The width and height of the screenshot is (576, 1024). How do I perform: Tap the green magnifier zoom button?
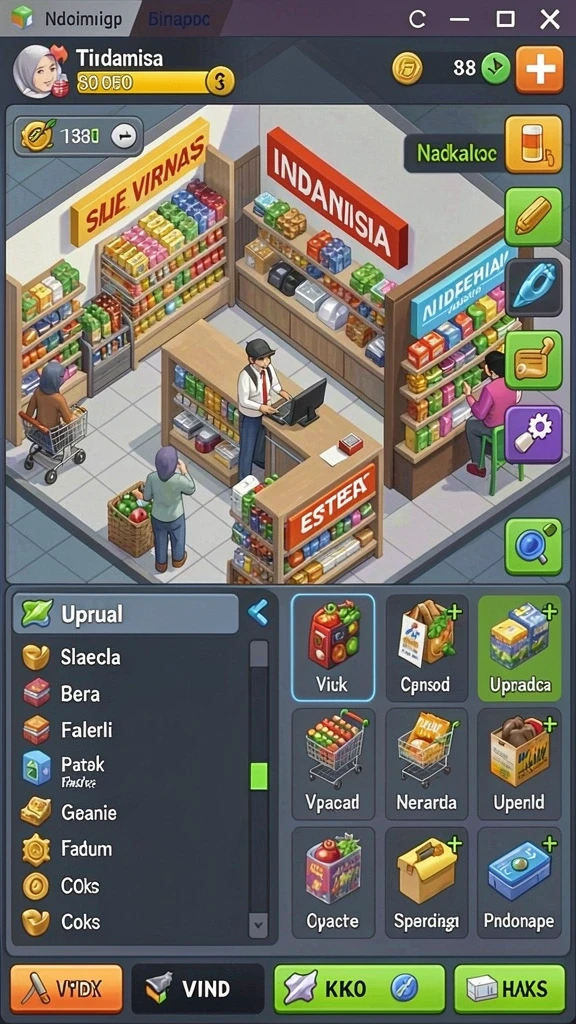(534, 547)
